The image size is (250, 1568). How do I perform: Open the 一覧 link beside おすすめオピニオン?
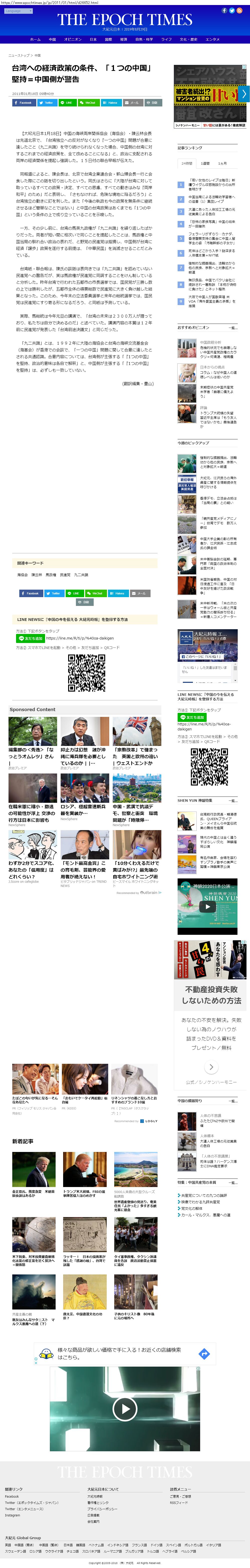point(233,327)
